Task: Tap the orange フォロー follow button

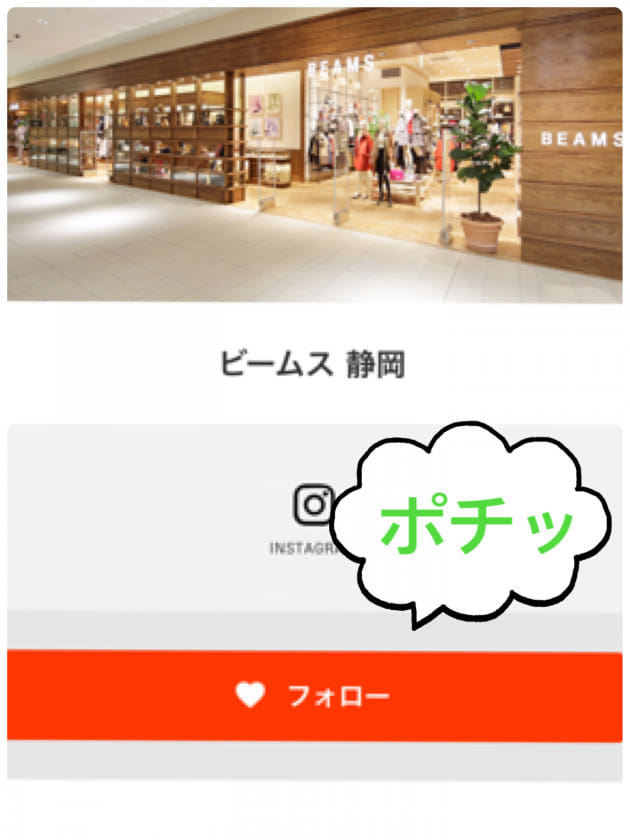Action: 314,696
